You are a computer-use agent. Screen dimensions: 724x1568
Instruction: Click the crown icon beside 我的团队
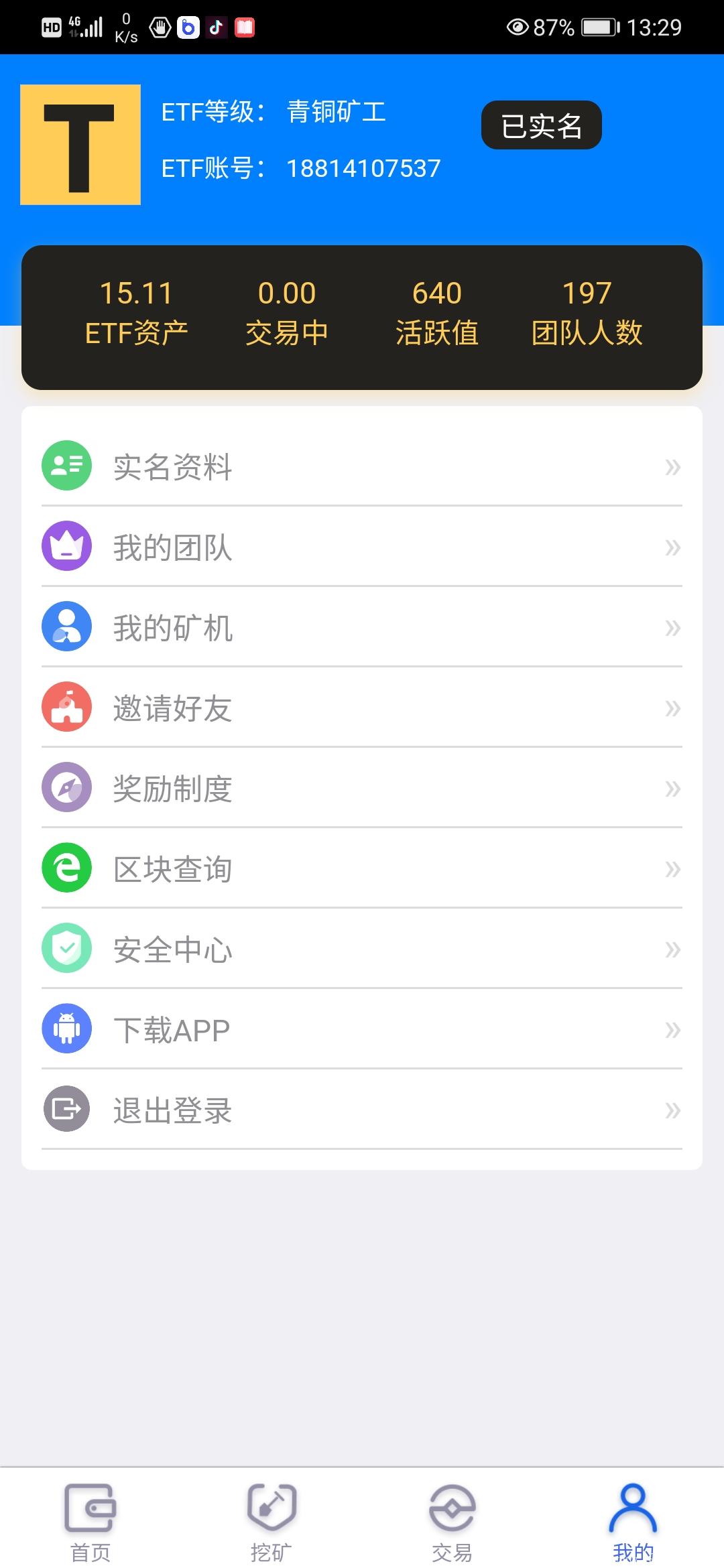click(x=66, y=546)
